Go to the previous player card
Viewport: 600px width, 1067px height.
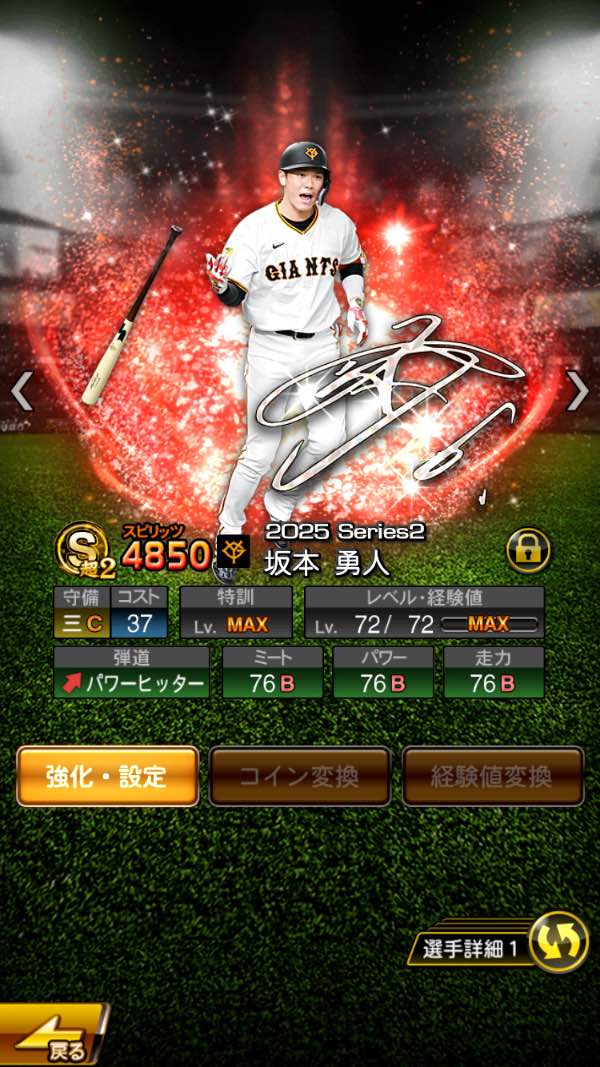tap(22, 392)
